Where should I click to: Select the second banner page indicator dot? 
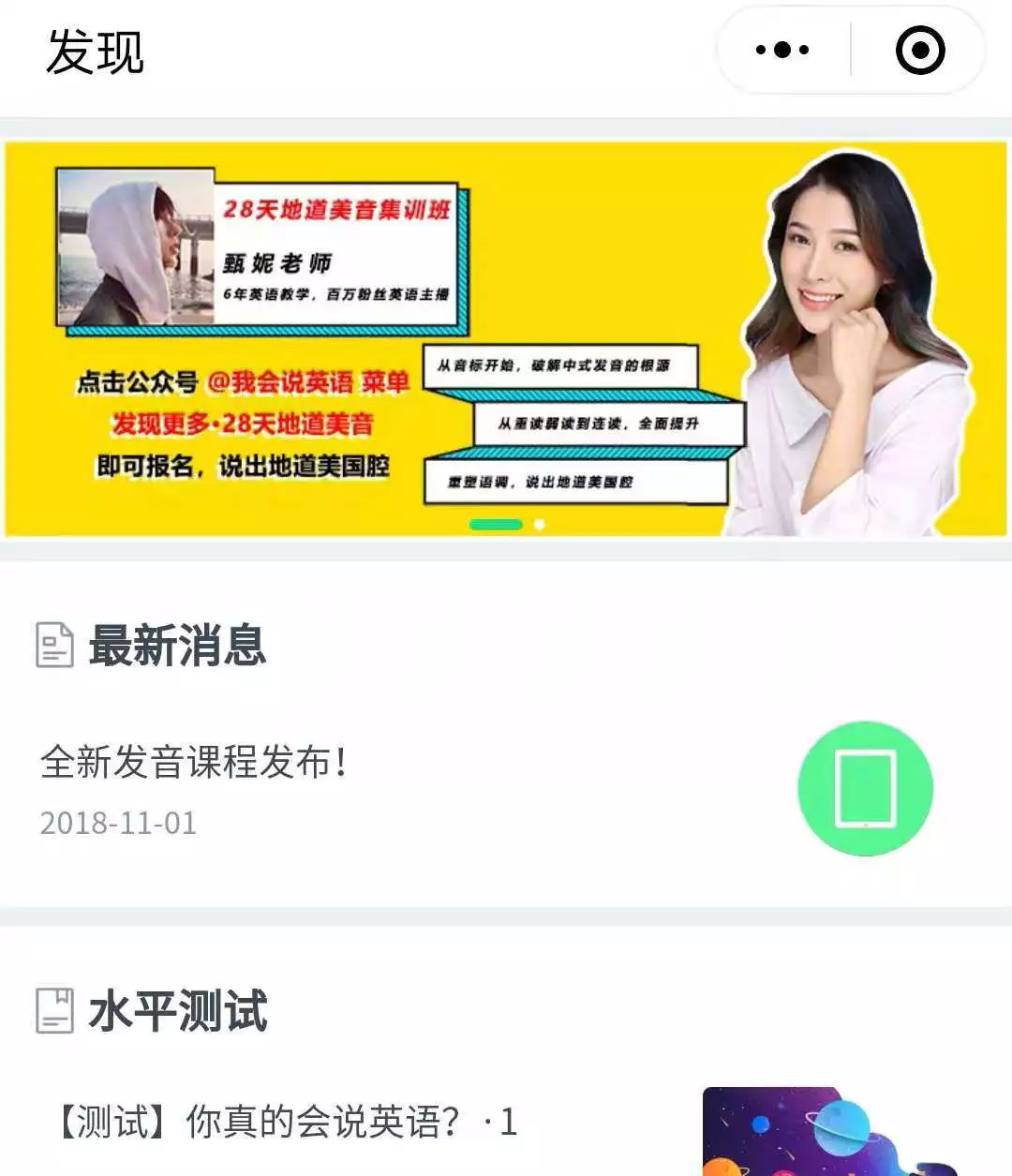pos(540,525)
